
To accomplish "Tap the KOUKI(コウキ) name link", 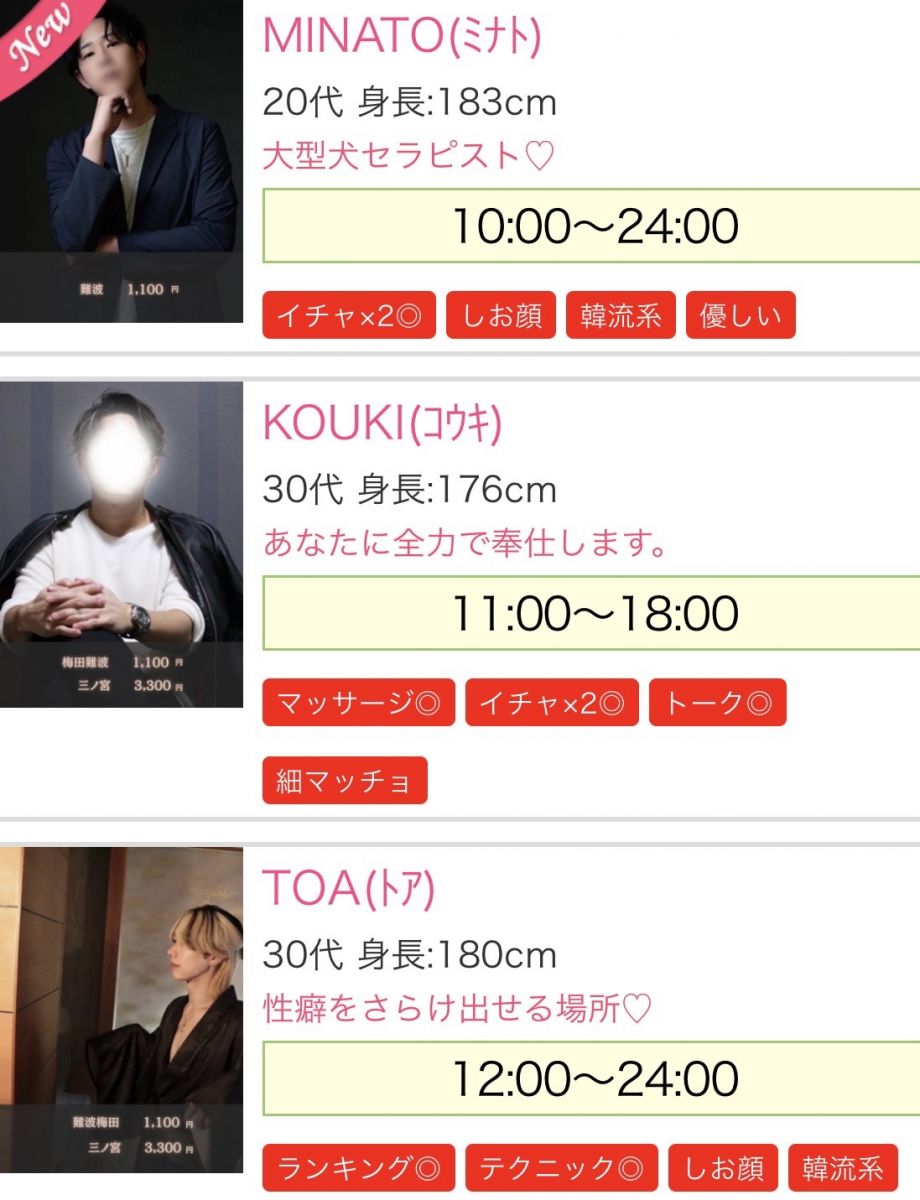I will (382, 424).
